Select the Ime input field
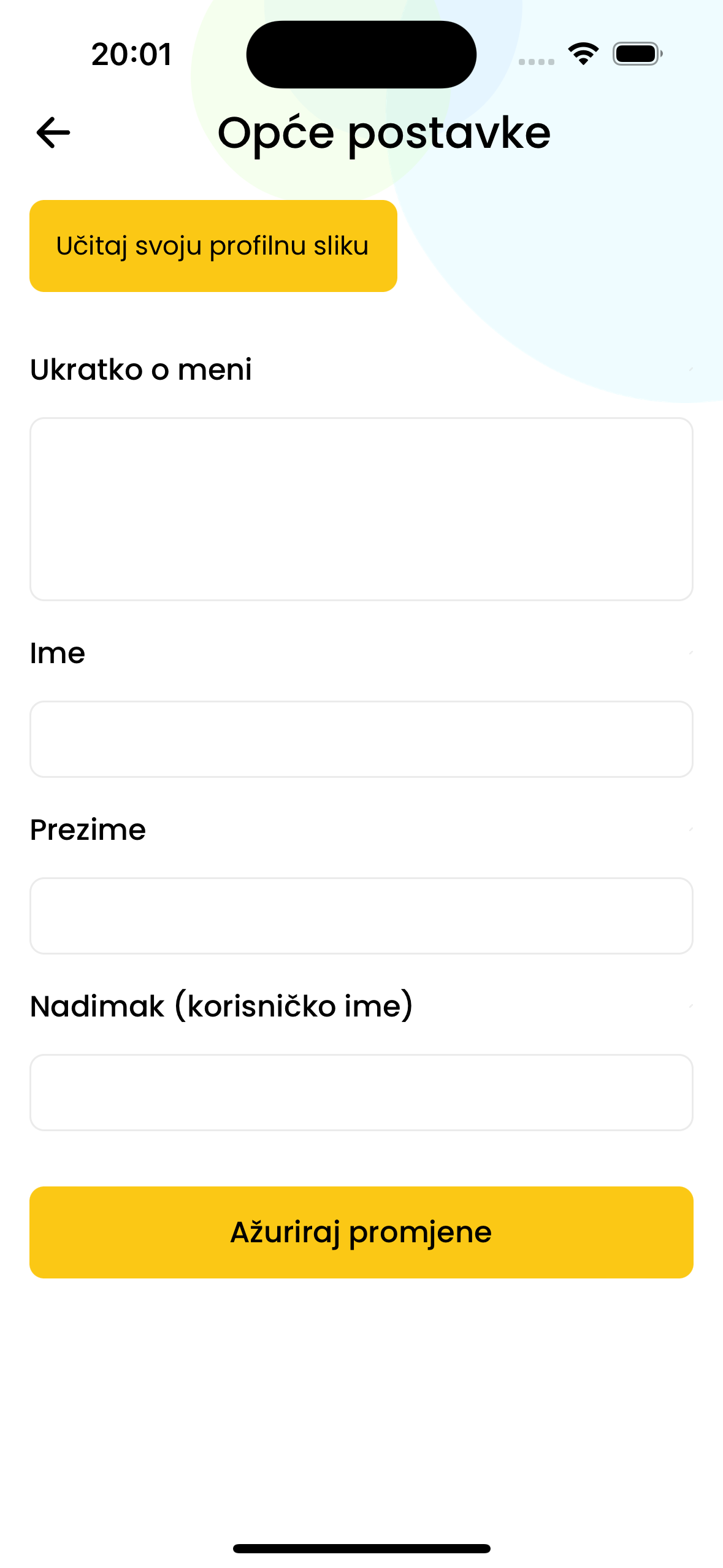Image resolution: width=723 pixels, height=1568 pixels. point(361,739)
